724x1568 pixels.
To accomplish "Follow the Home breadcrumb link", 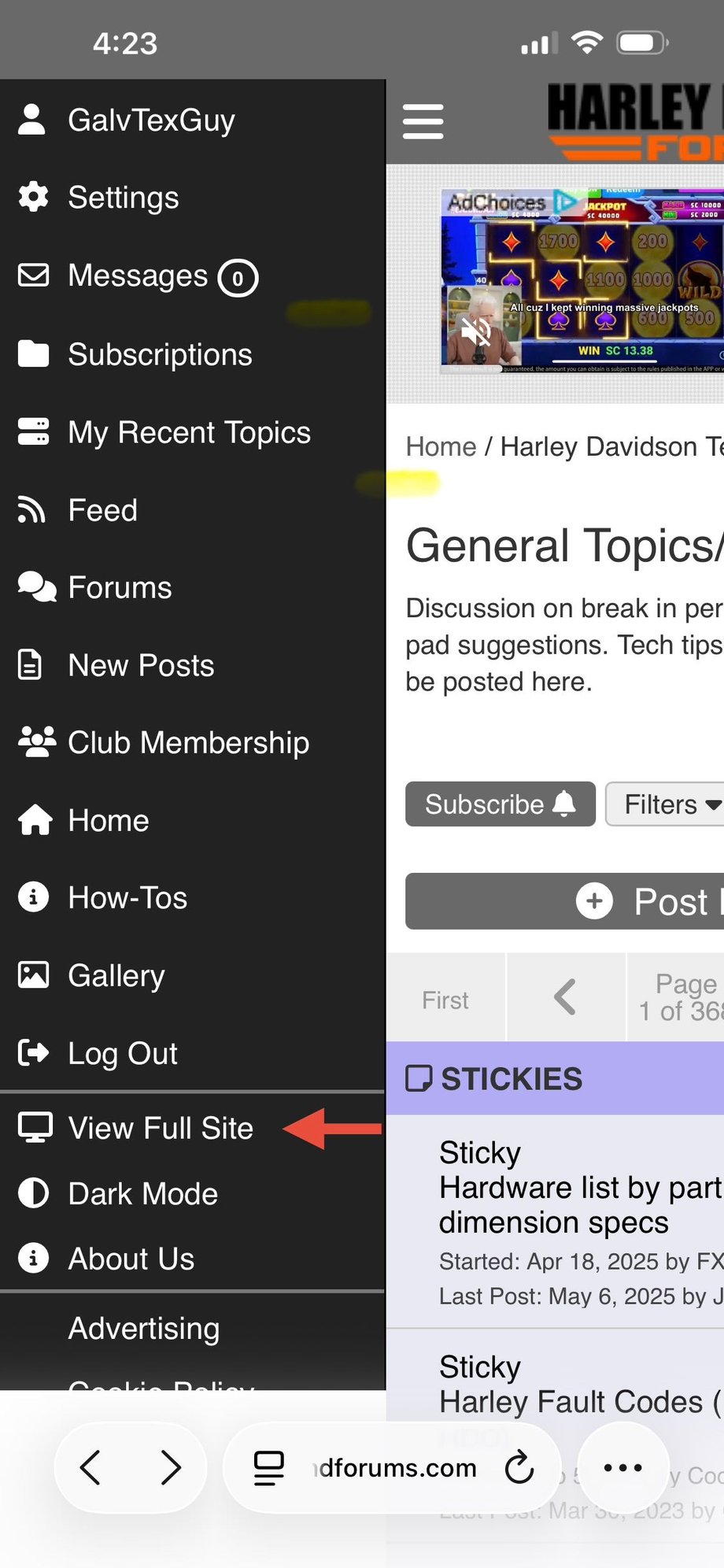I will tap(441, 447).
